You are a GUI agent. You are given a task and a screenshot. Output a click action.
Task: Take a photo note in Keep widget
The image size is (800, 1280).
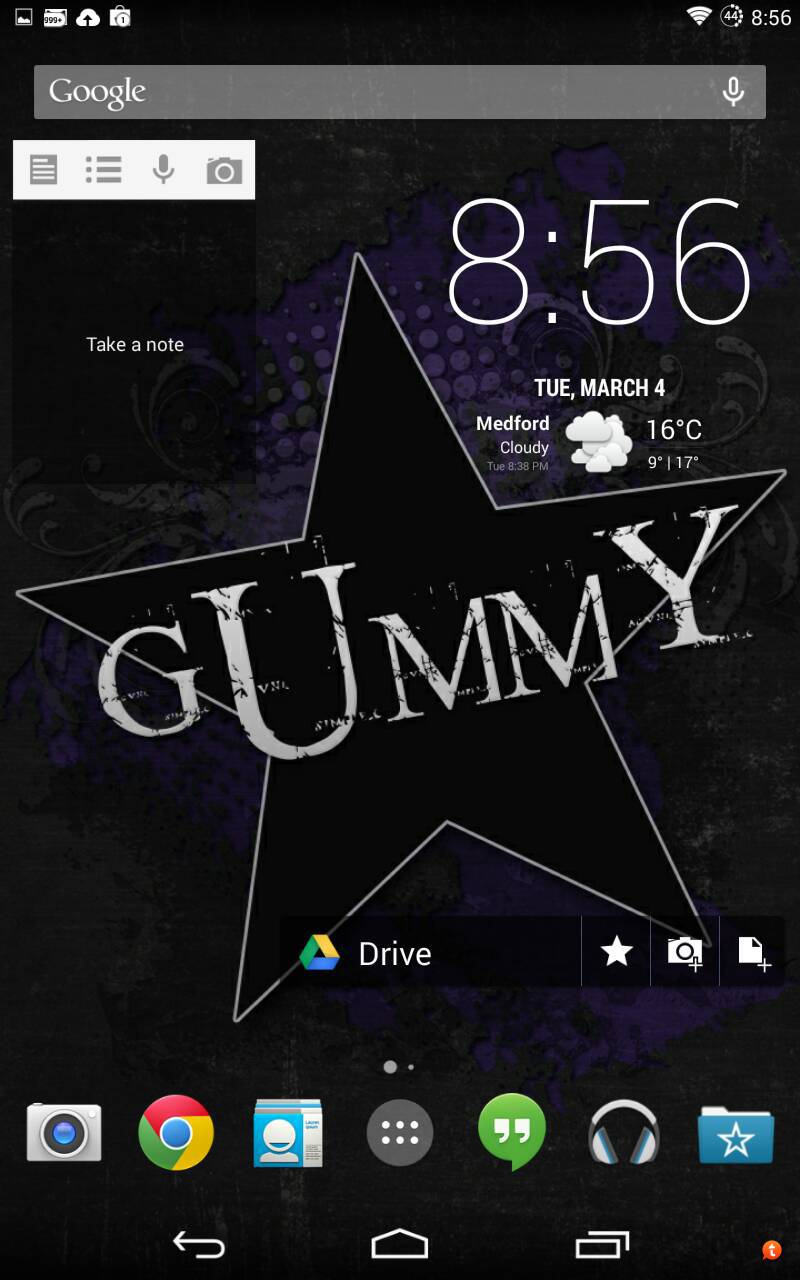coord(224,171)
